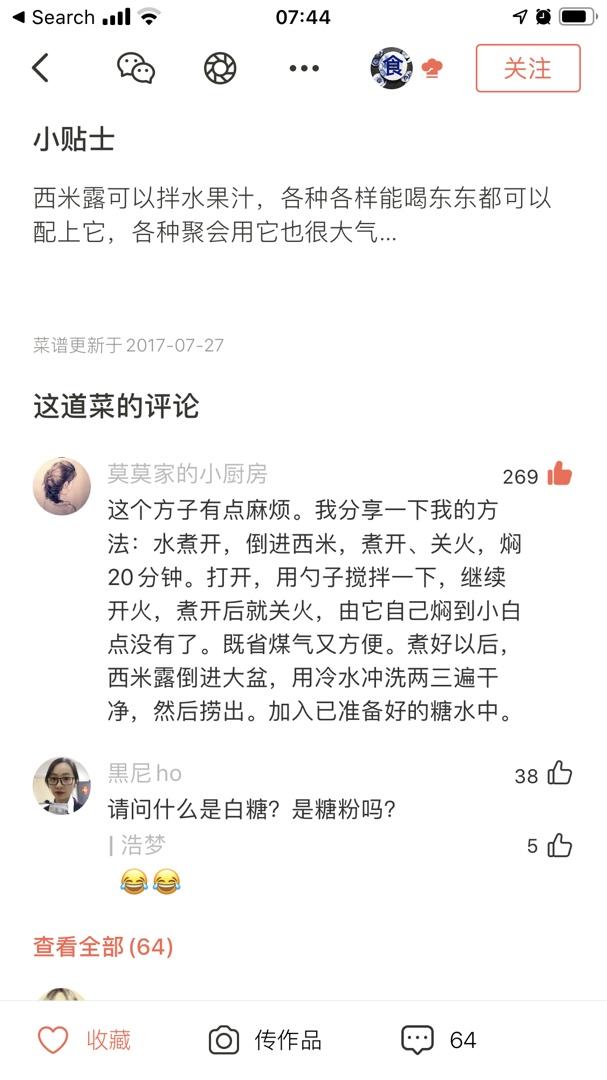View all 64 comments via 查看全部
607x1080 pixels.
click(103, 946)
